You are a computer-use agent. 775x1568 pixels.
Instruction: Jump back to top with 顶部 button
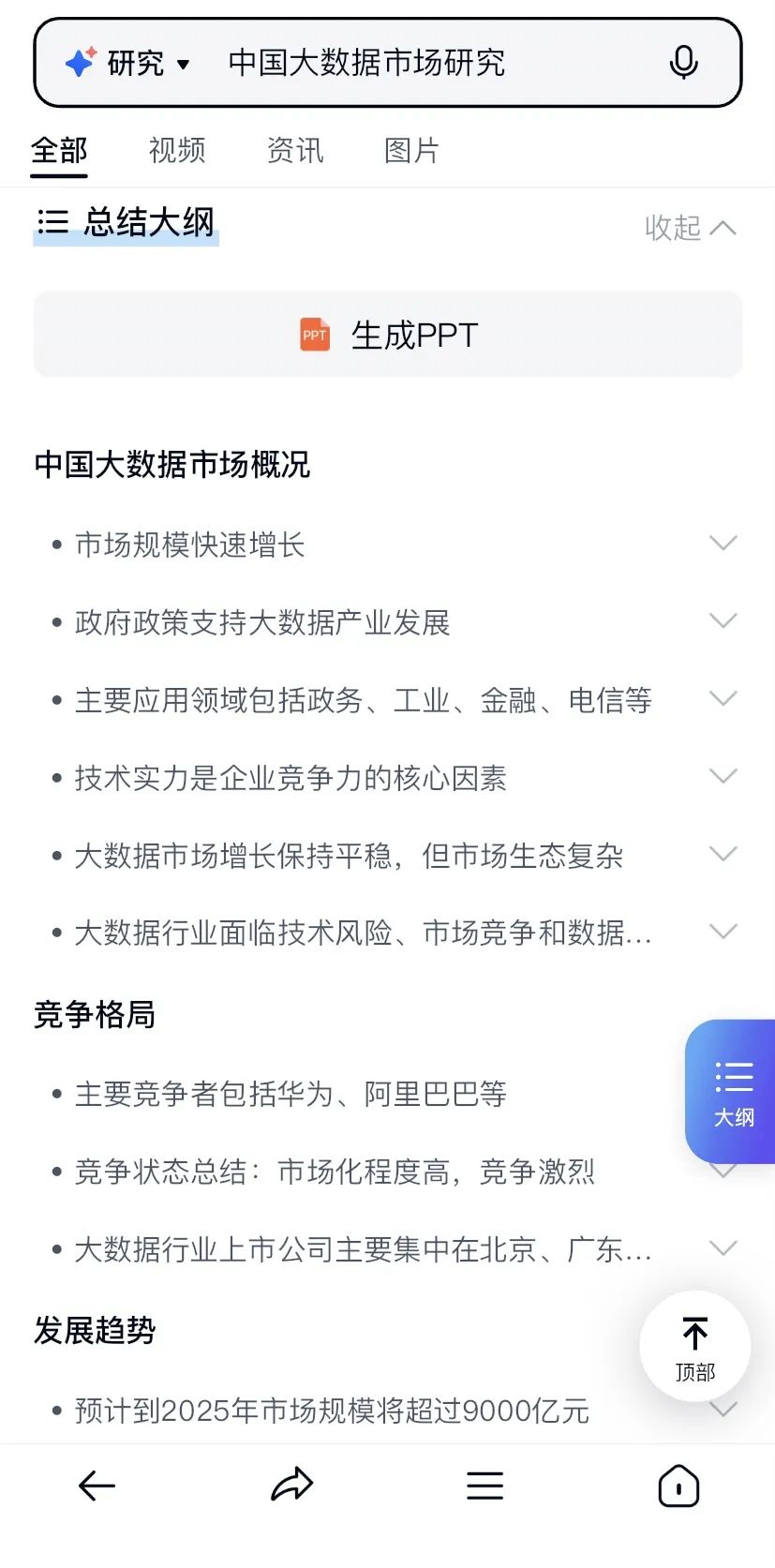[x=694, y=1347]
